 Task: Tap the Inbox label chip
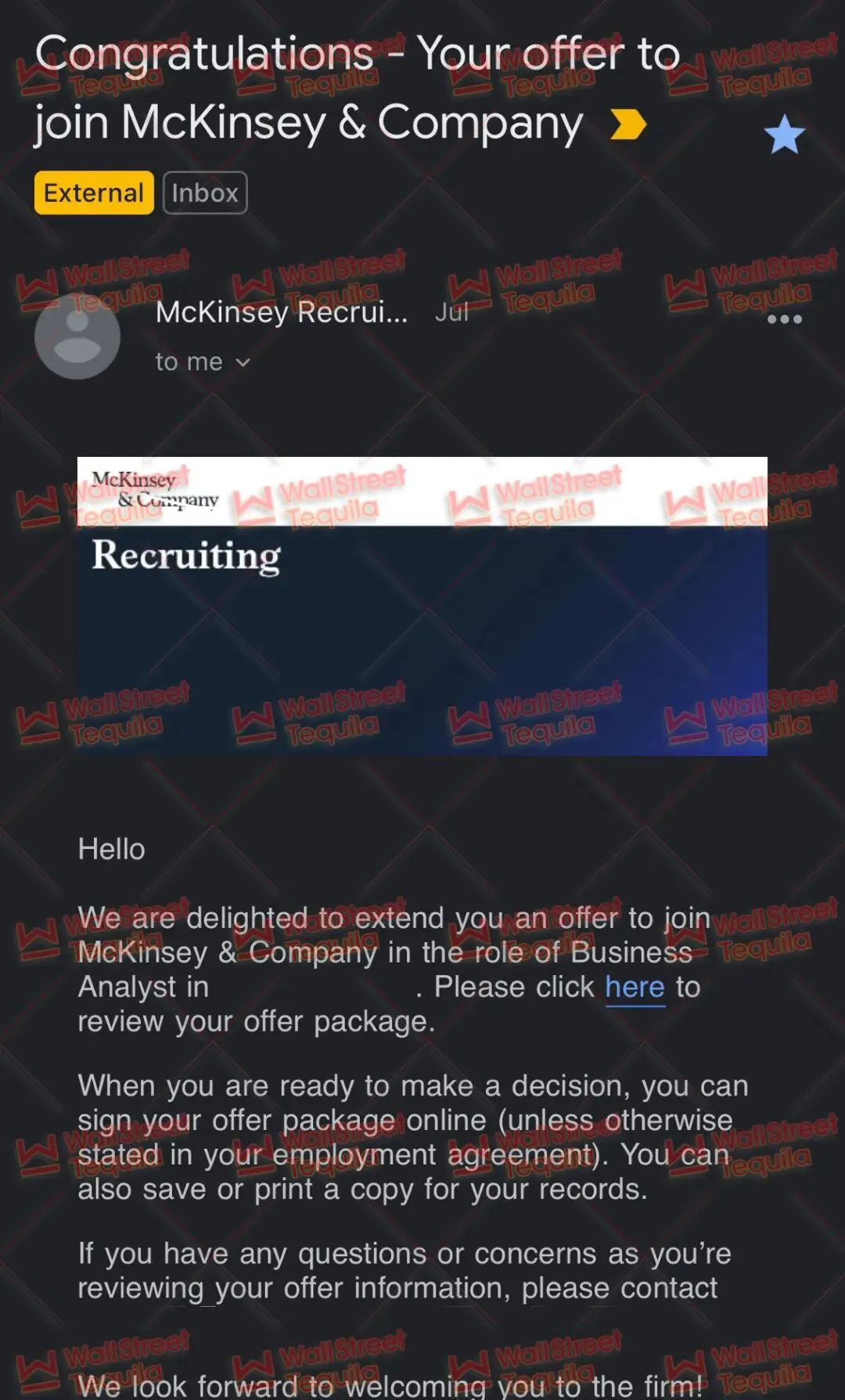click(x=205, y=193)
